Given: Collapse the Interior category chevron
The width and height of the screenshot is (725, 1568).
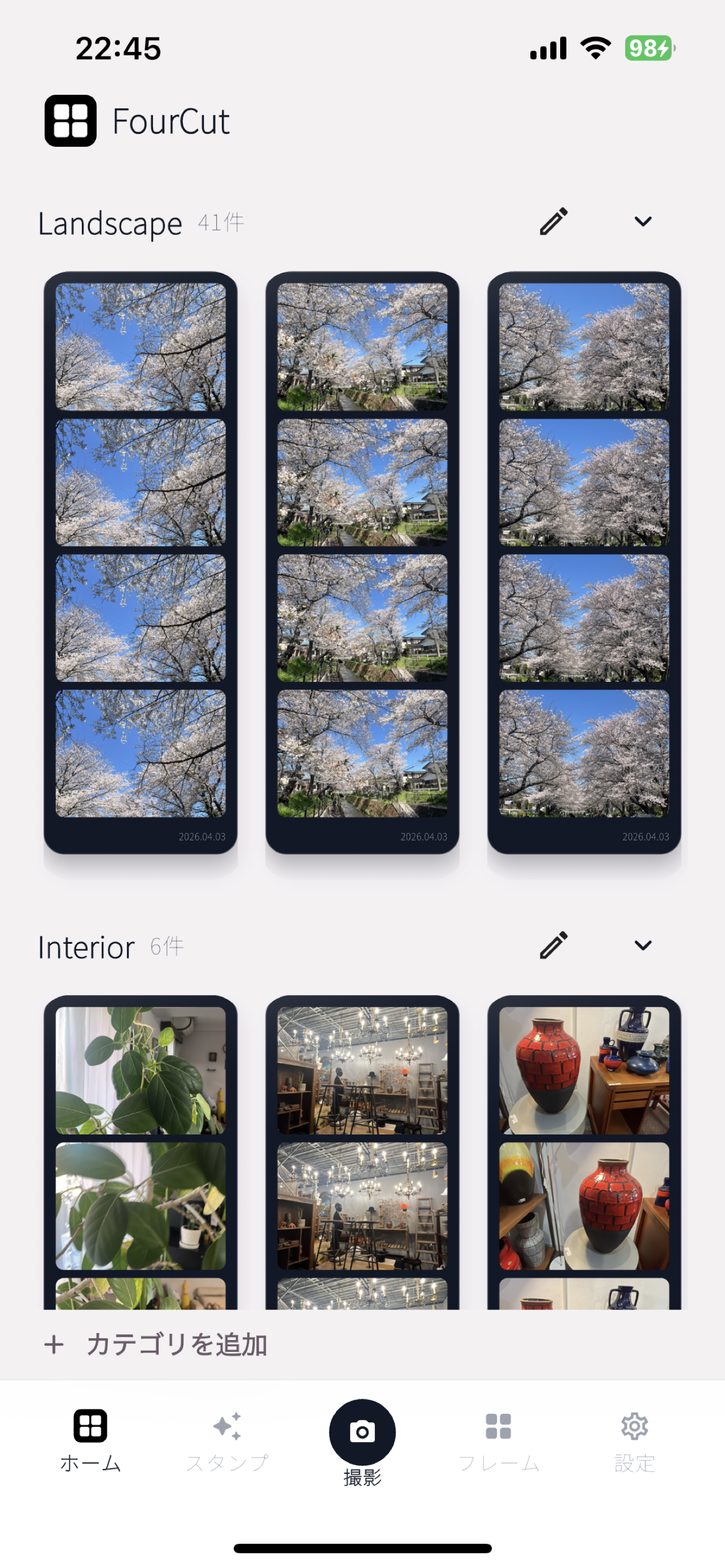Looking at the screenshot, I should [x=643, y=945].
